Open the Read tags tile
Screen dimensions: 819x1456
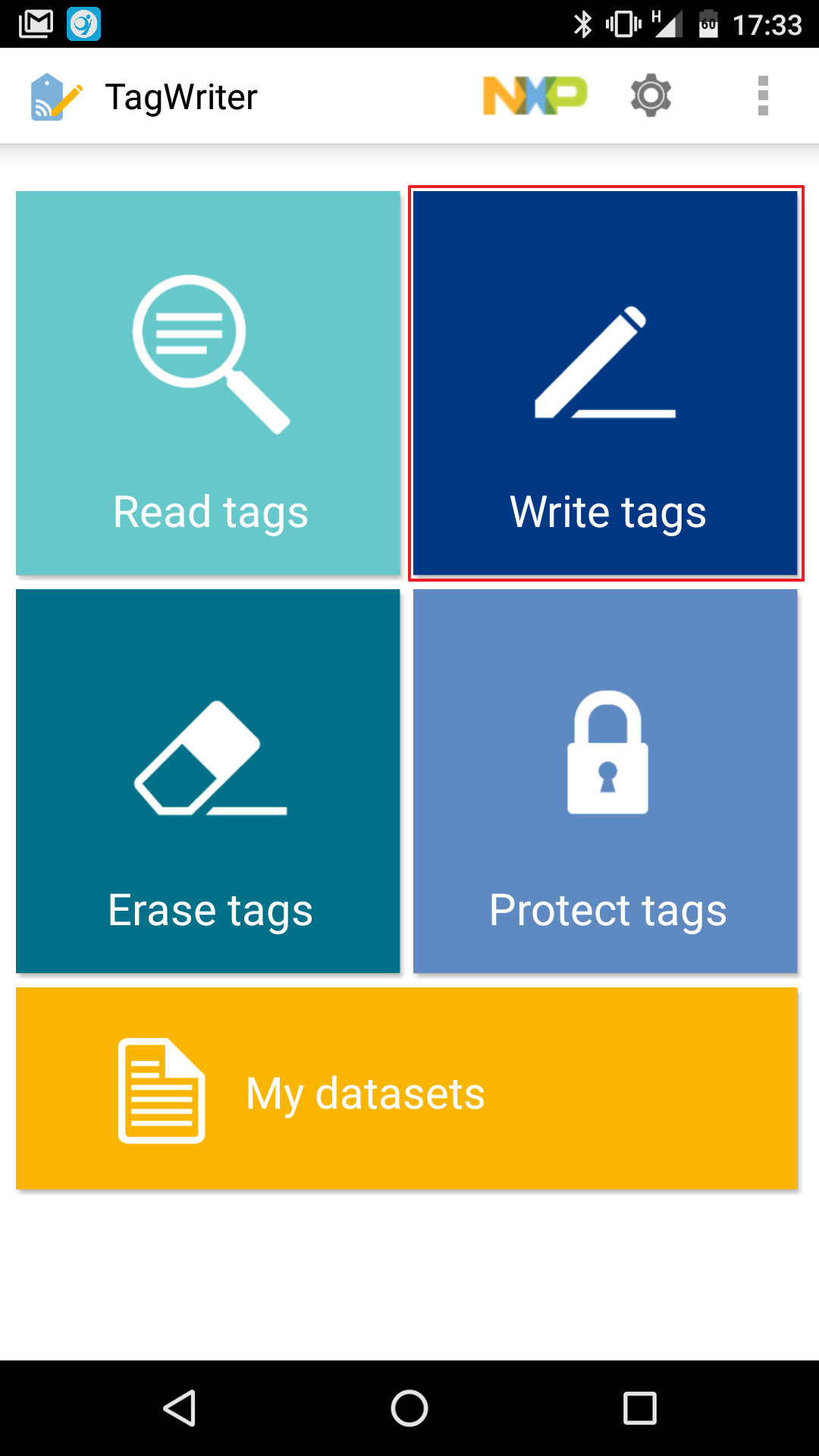point(208,383)
